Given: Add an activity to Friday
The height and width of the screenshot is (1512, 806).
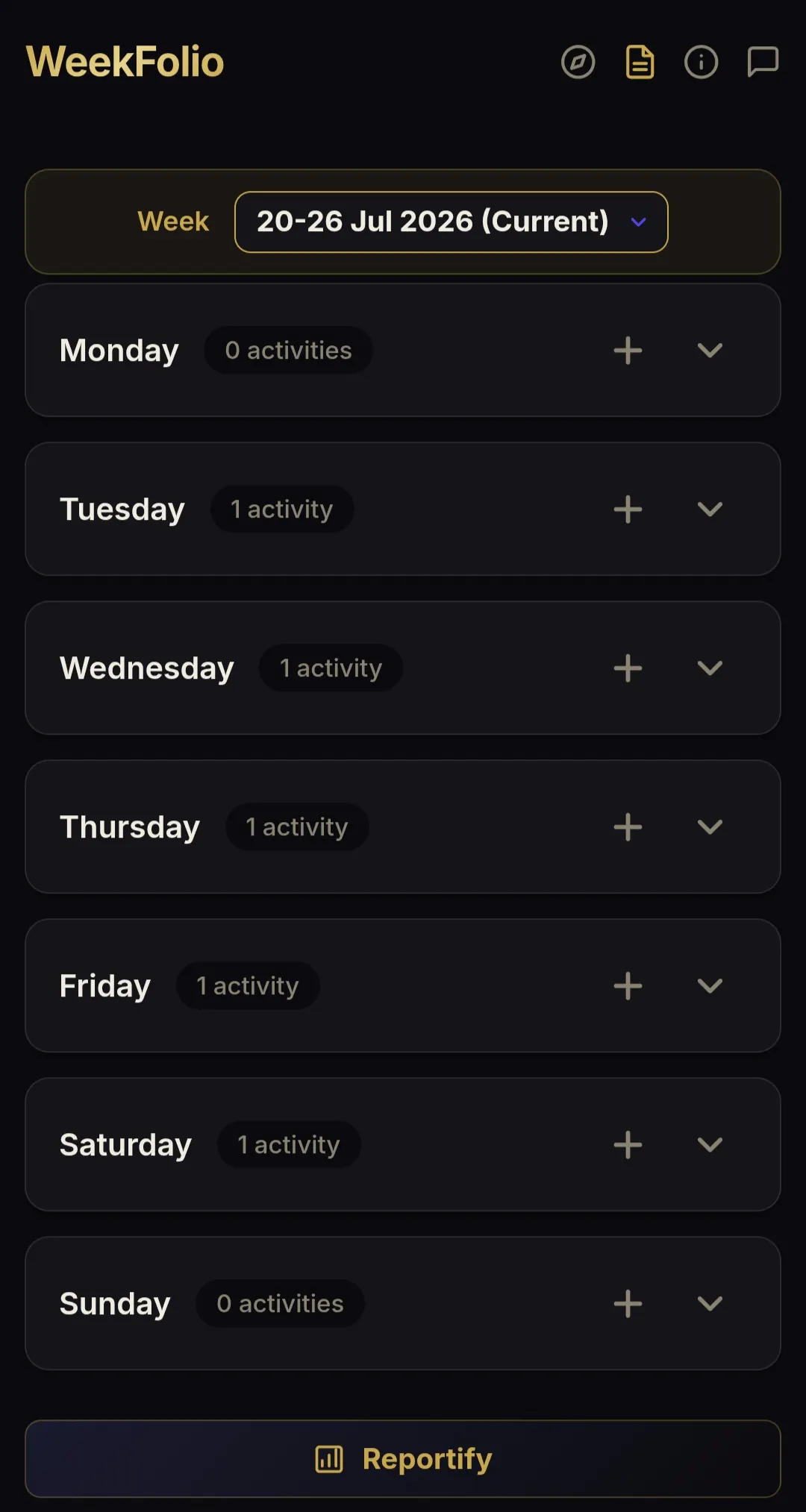Looking at the screenshot, I should point(628,985).
